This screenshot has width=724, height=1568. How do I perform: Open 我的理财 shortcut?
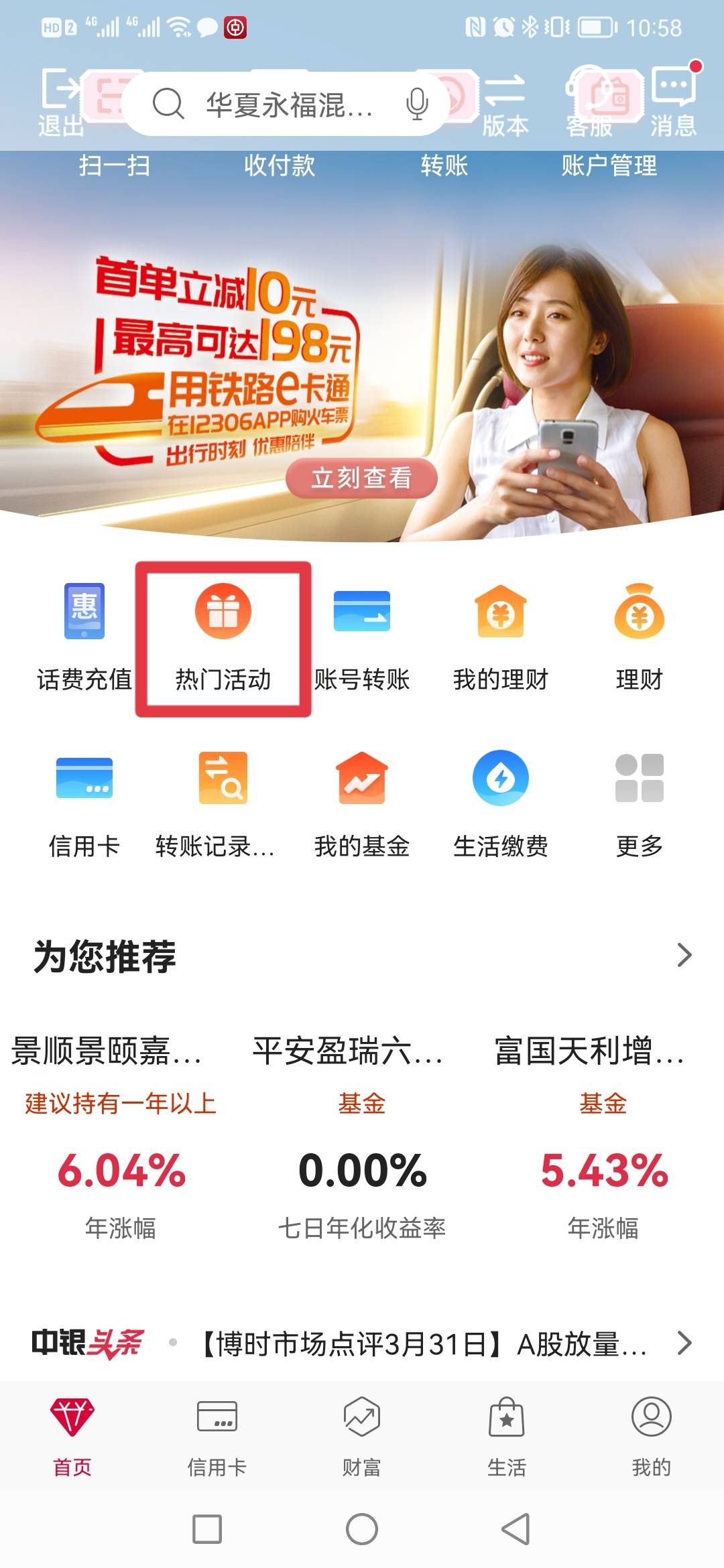501,638
